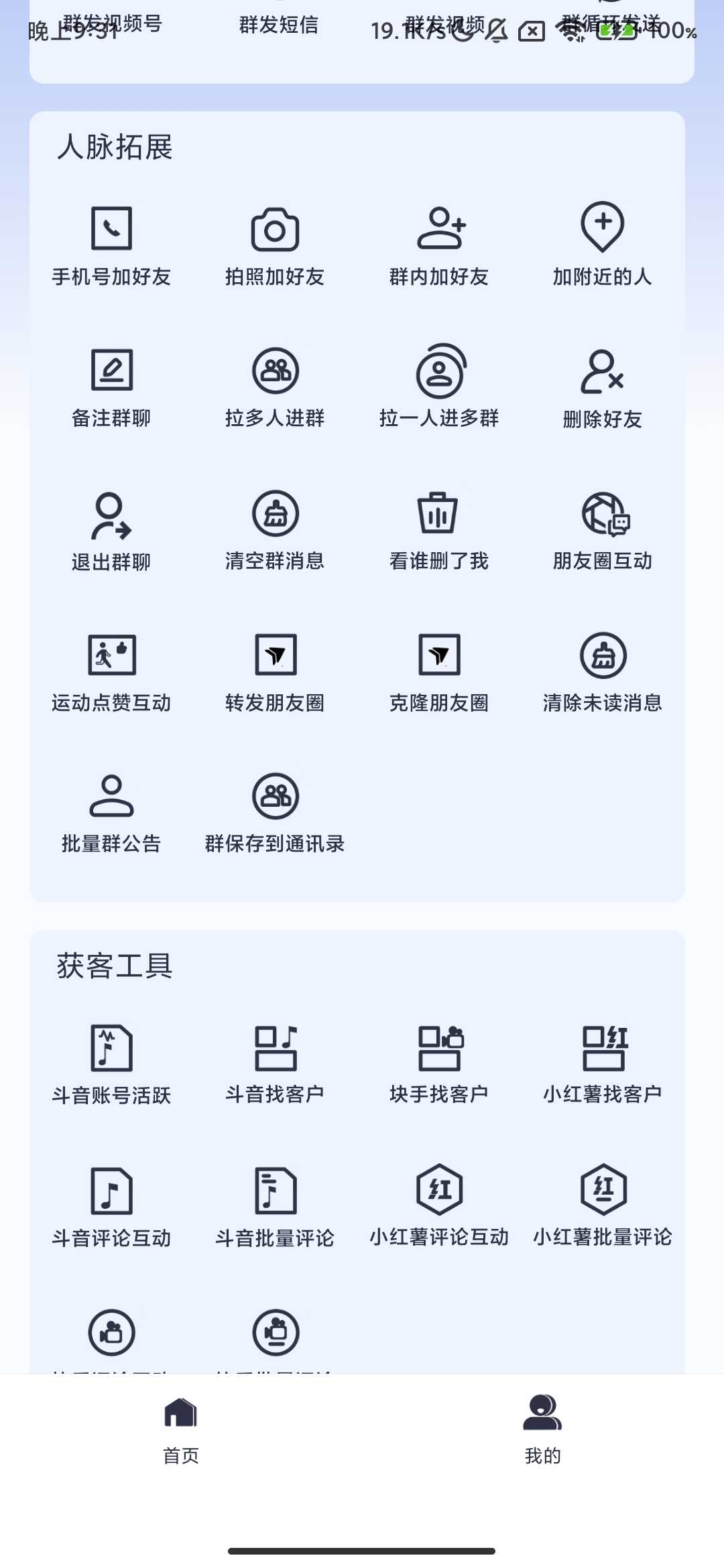The image size is (724, 1568).
Task: Launch 抖音找客户 tool
Action: (x=275, y=1063)
